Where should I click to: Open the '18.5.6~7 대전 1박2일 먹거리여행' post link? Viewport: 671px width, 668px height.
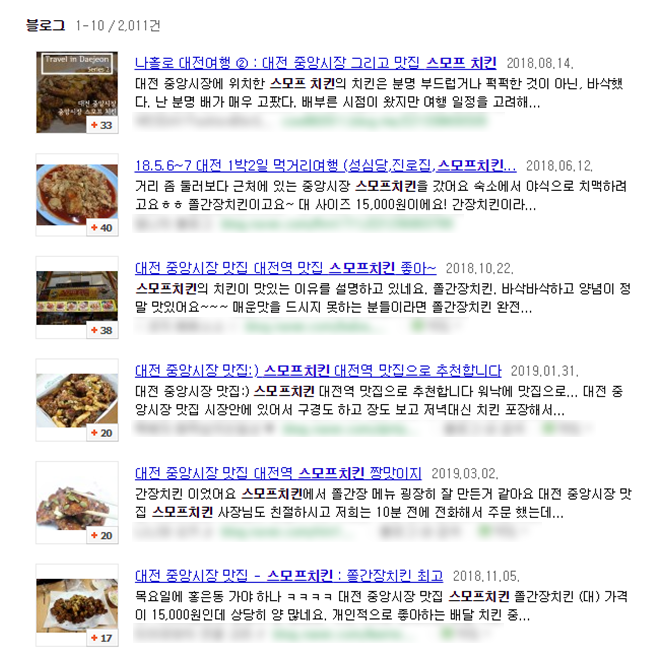[325, 165]
